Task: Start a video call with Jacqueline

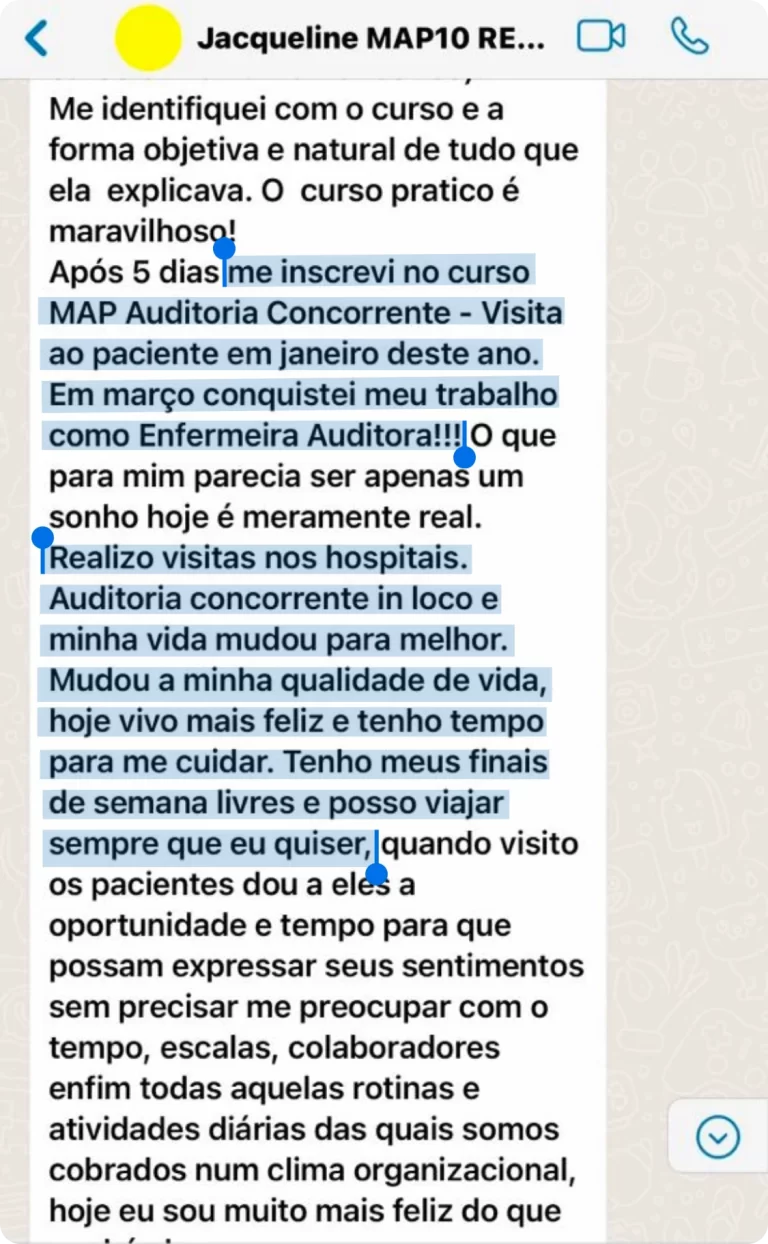Action: (x=601, y=37)
